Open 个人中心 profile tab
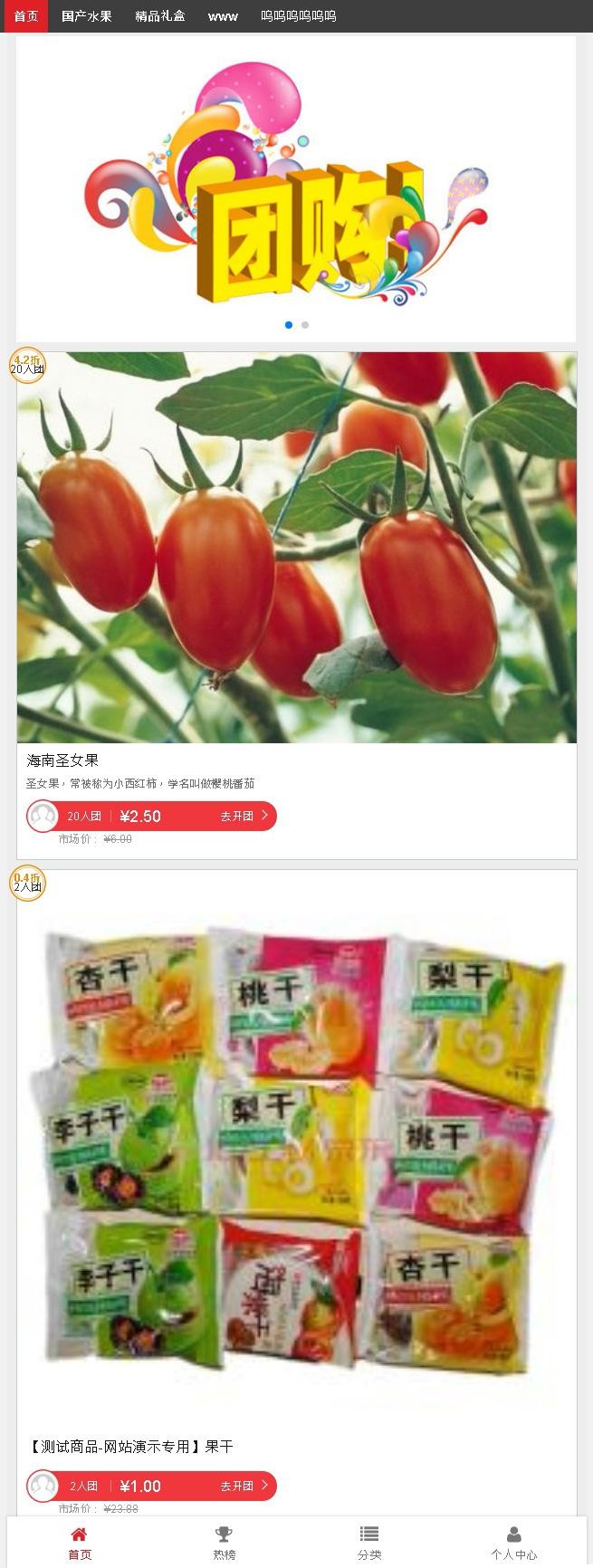This screenshot has width=593, height=1568. pos(513,1542)
